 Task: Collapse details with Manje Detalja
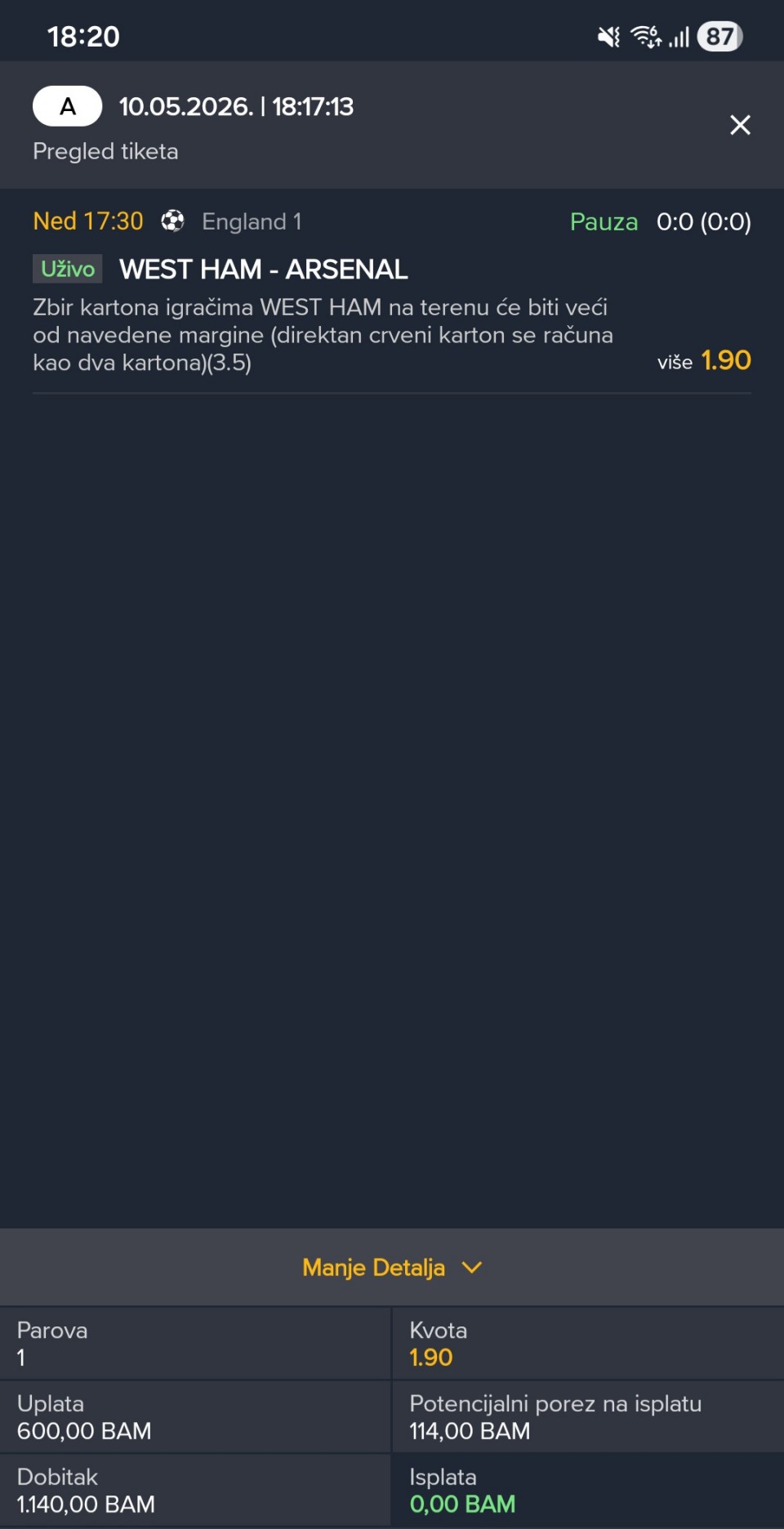(392, 1268)
